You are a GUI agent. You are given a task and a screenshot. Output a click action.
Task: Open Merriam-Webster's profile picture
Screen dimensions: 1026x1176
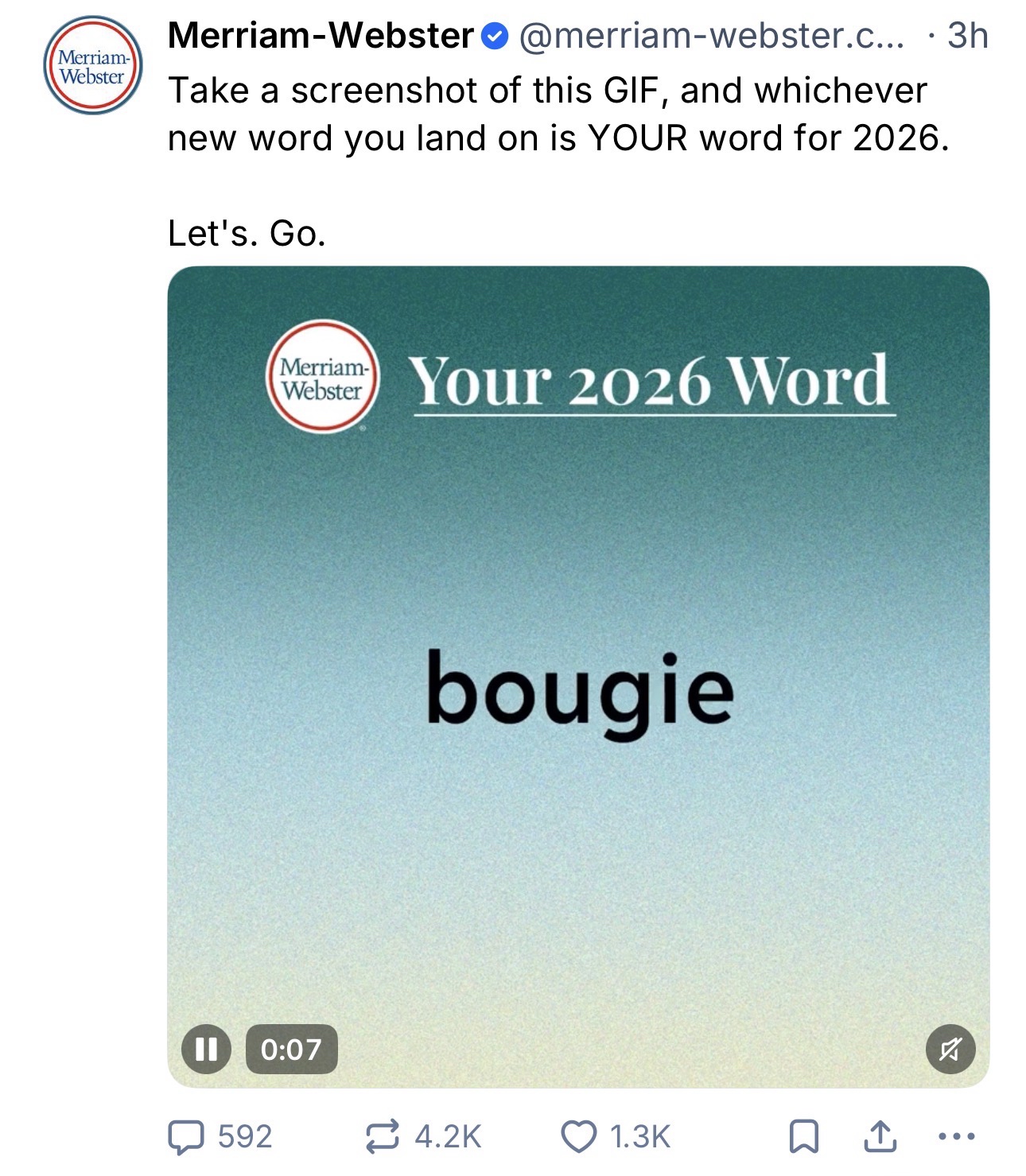coord(93,67)
